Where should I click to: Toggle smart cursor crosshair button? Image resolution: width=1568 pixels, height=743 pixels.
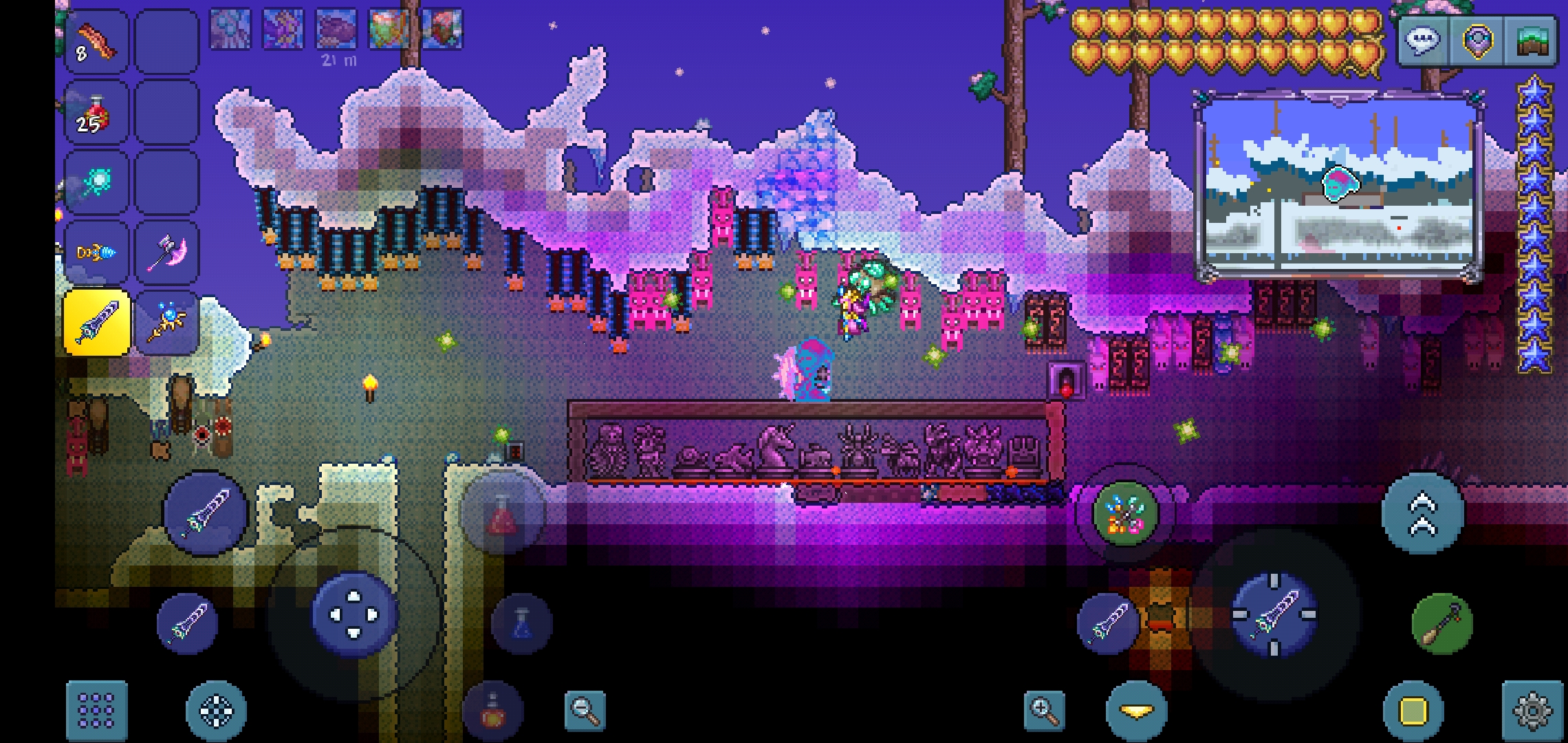(217, 711)
